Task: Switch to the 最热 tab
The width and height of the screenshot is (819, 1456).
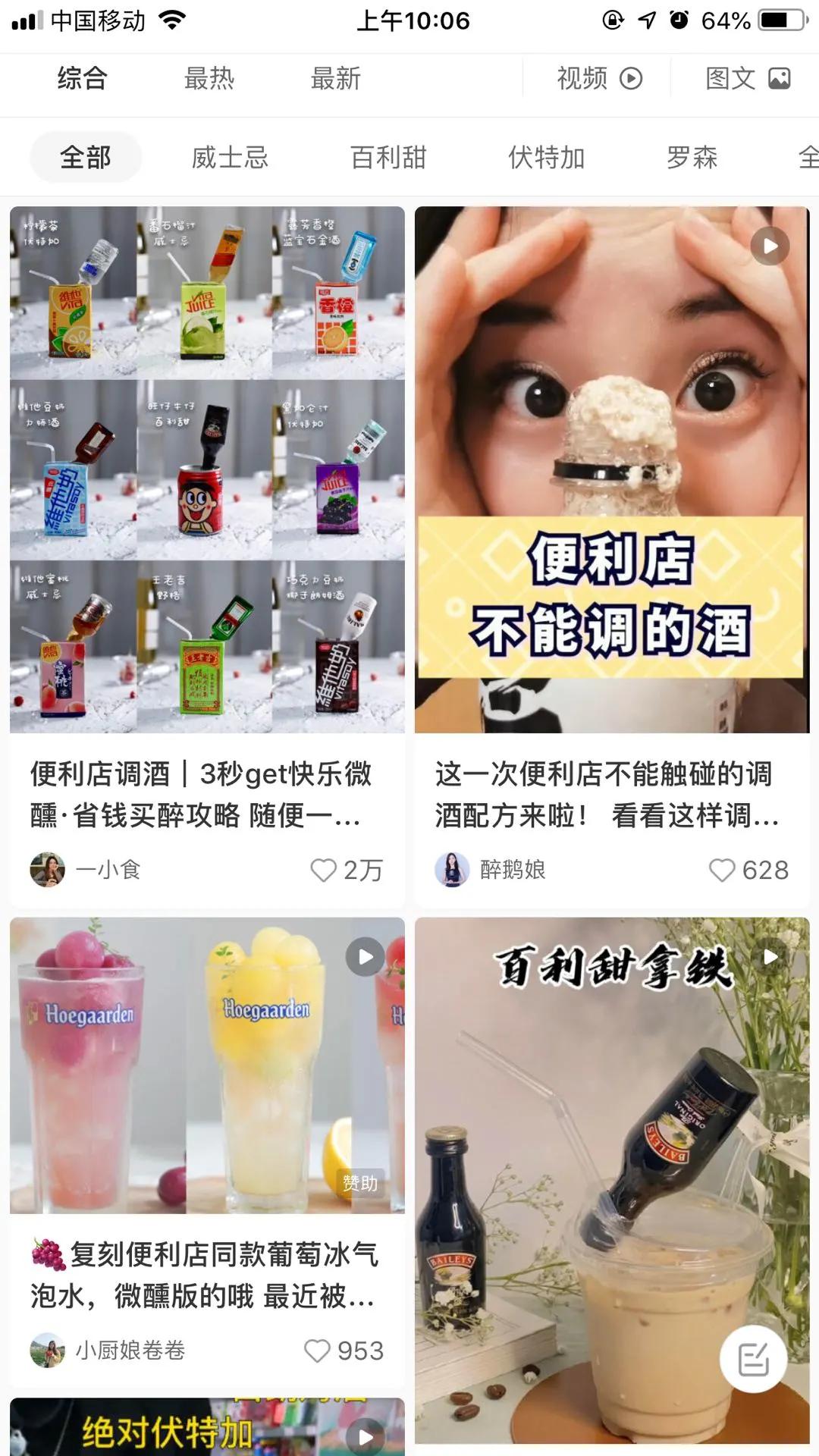Action: click(209, 78)
